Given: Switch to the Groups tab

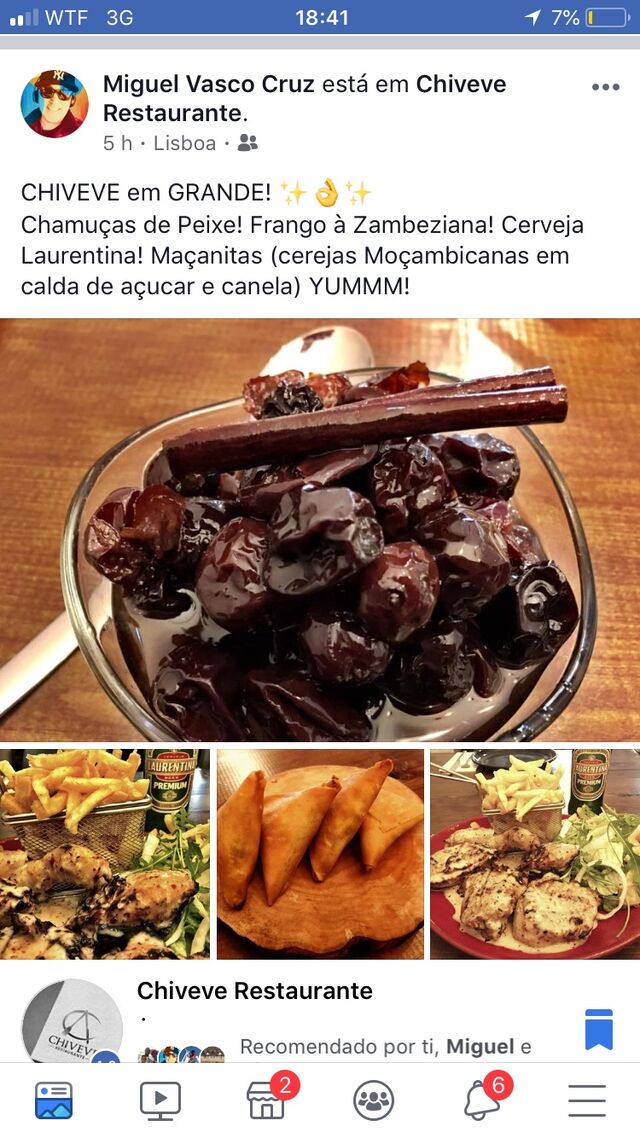Looking at the screenshot, I should [373, 1100].
